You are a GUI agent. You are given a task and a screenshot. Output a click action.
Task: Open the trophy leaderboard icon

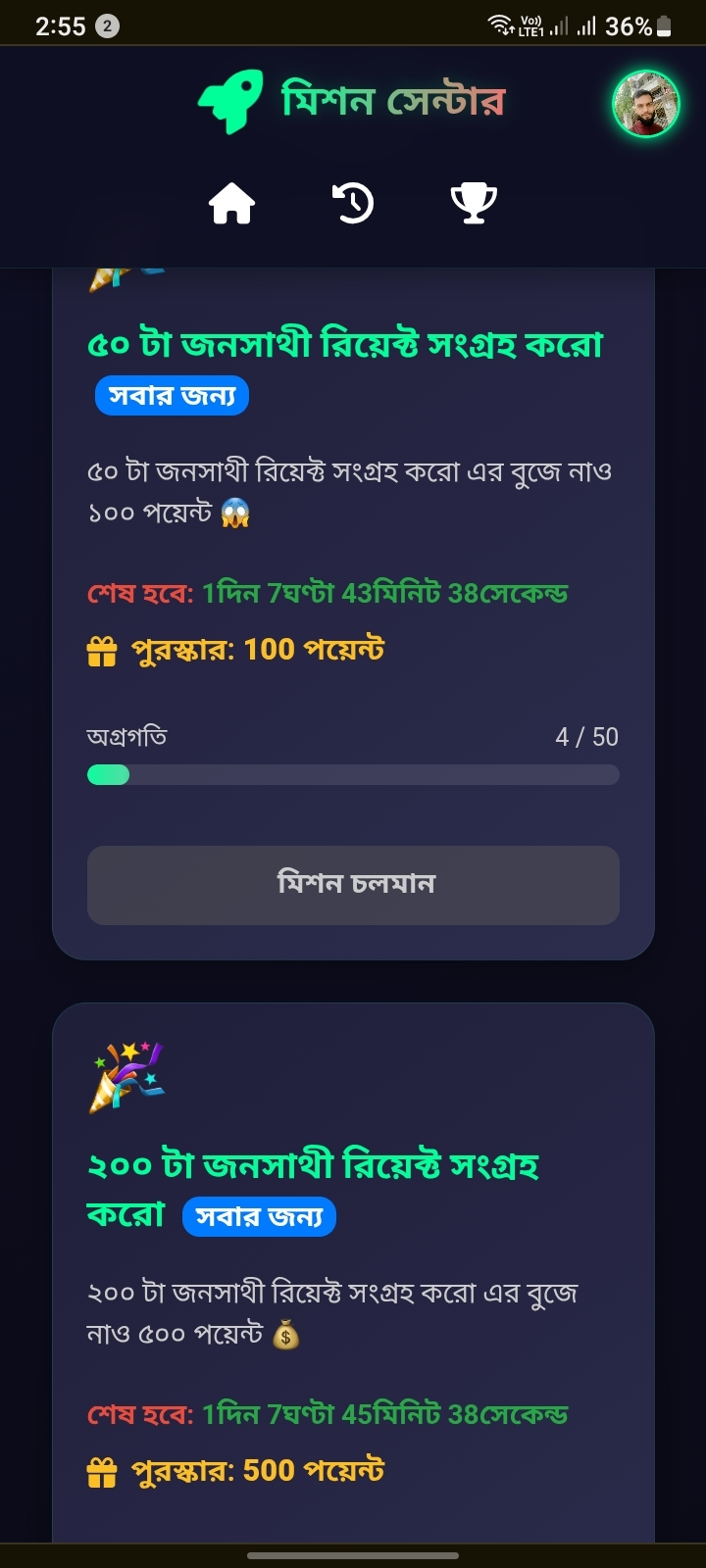click(474, 204)
